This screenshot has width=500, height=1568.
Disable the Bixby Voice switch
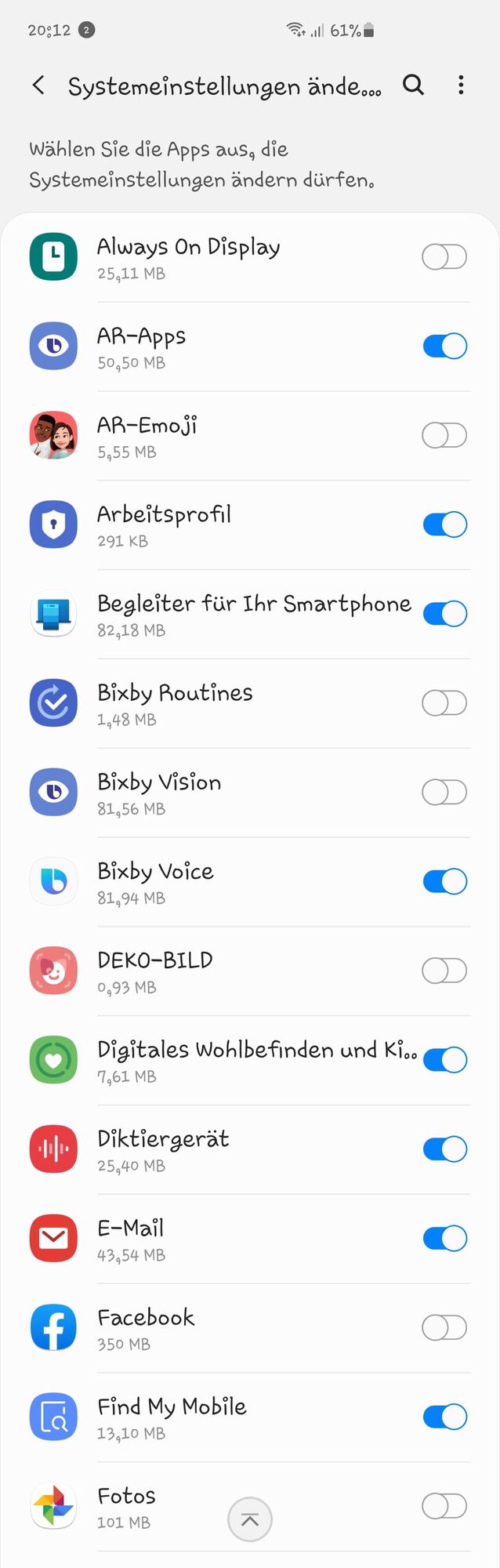(x=444, y=881)
